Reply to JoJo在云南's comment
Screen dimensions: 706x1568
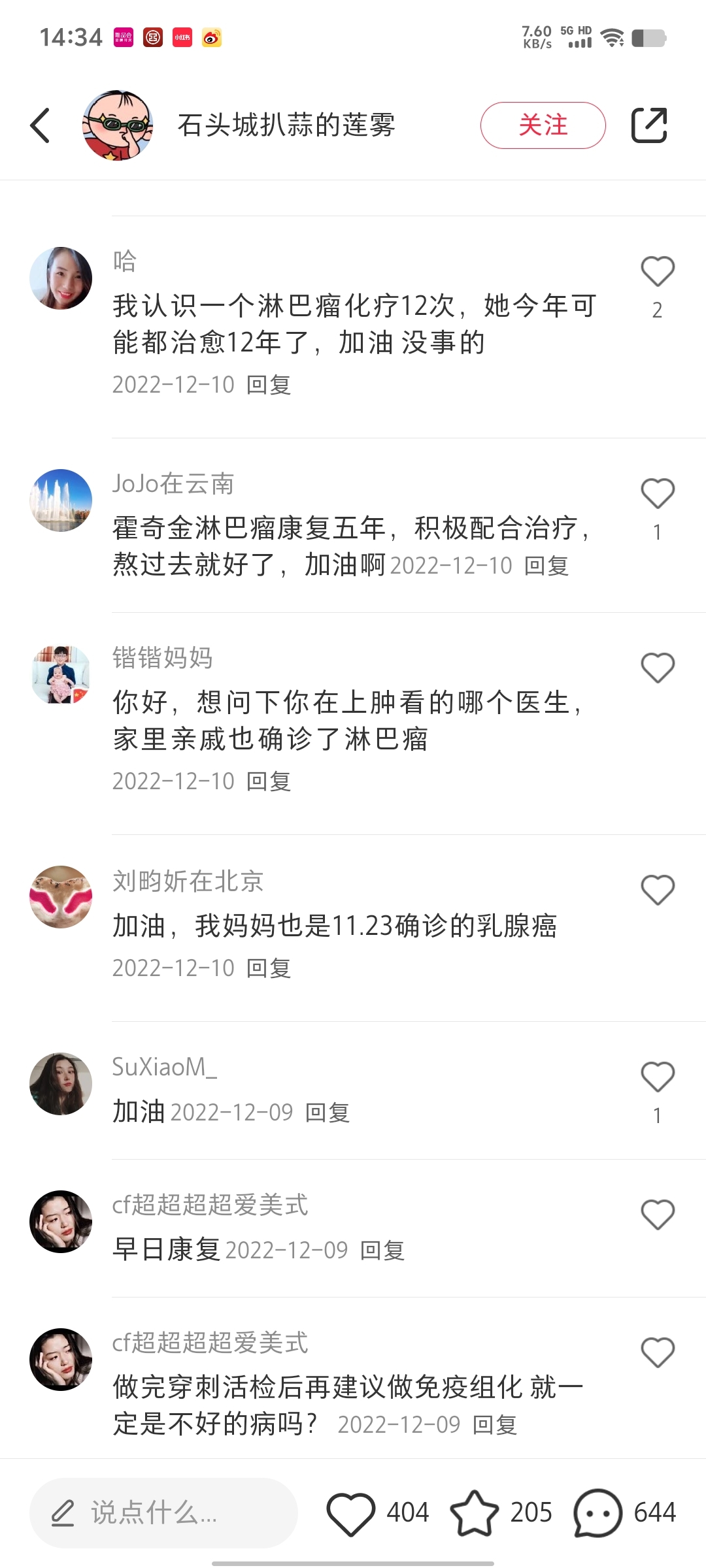[546, 566]
